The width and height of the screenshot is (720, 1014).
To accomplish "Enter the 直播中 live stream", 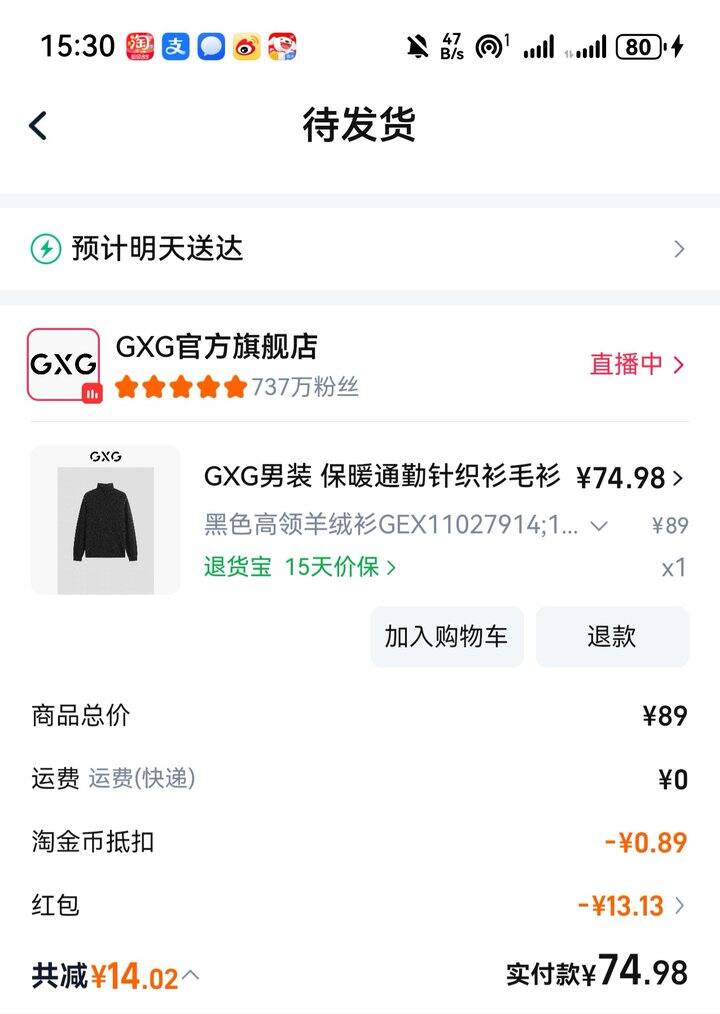I will click(x=637, y=365).
